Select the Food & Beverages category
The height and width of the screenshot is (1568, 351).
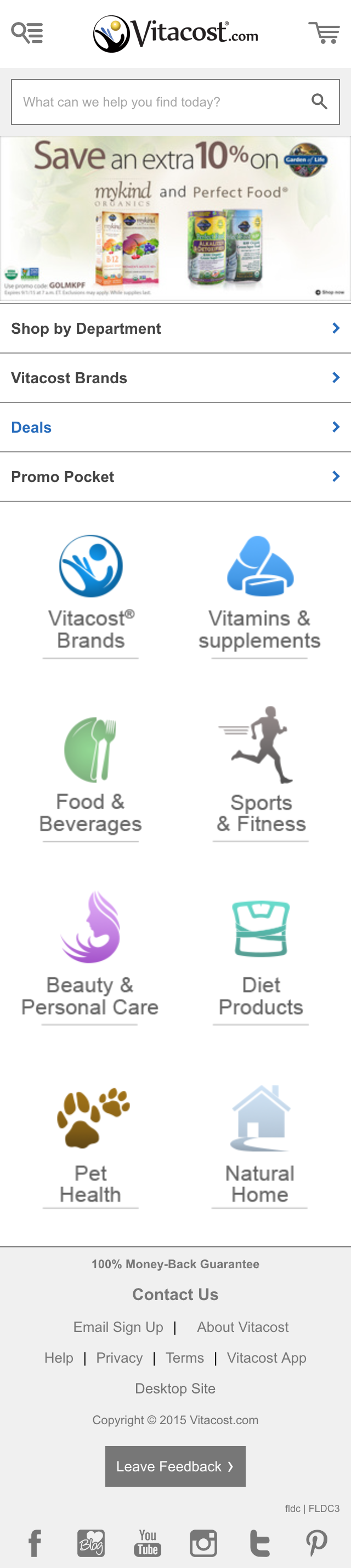tap(90, 775)
